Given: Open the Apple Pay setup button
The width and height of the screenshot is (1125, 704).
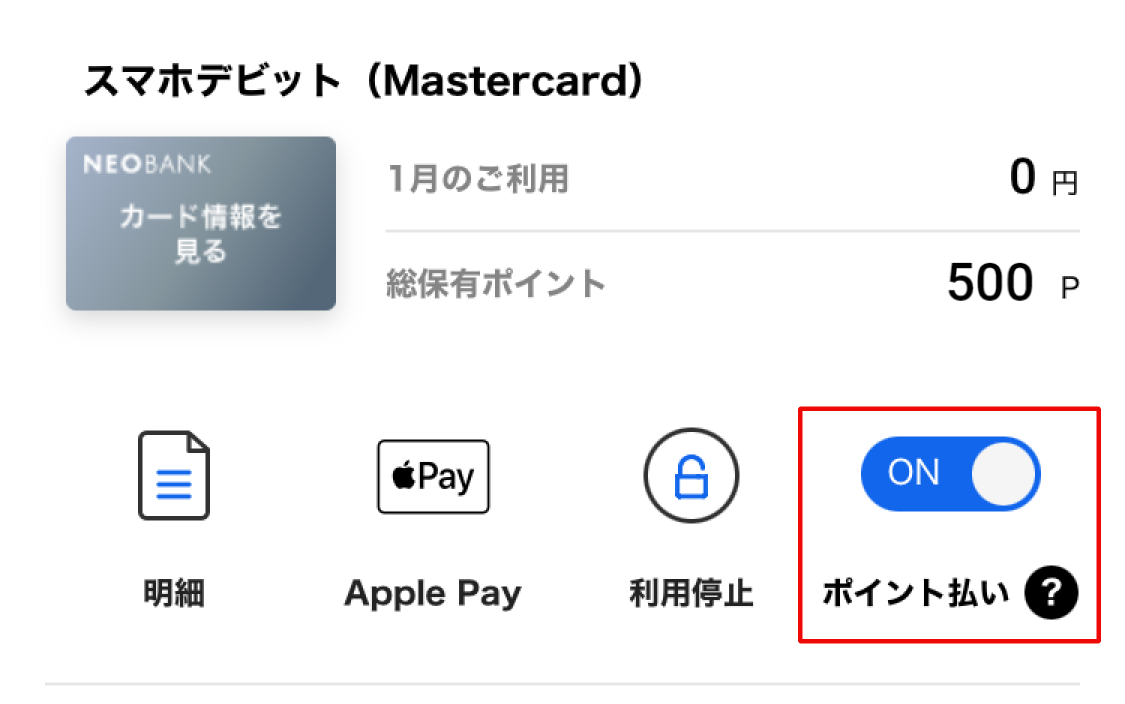Looking at the screenshot, I should [433, 476].
